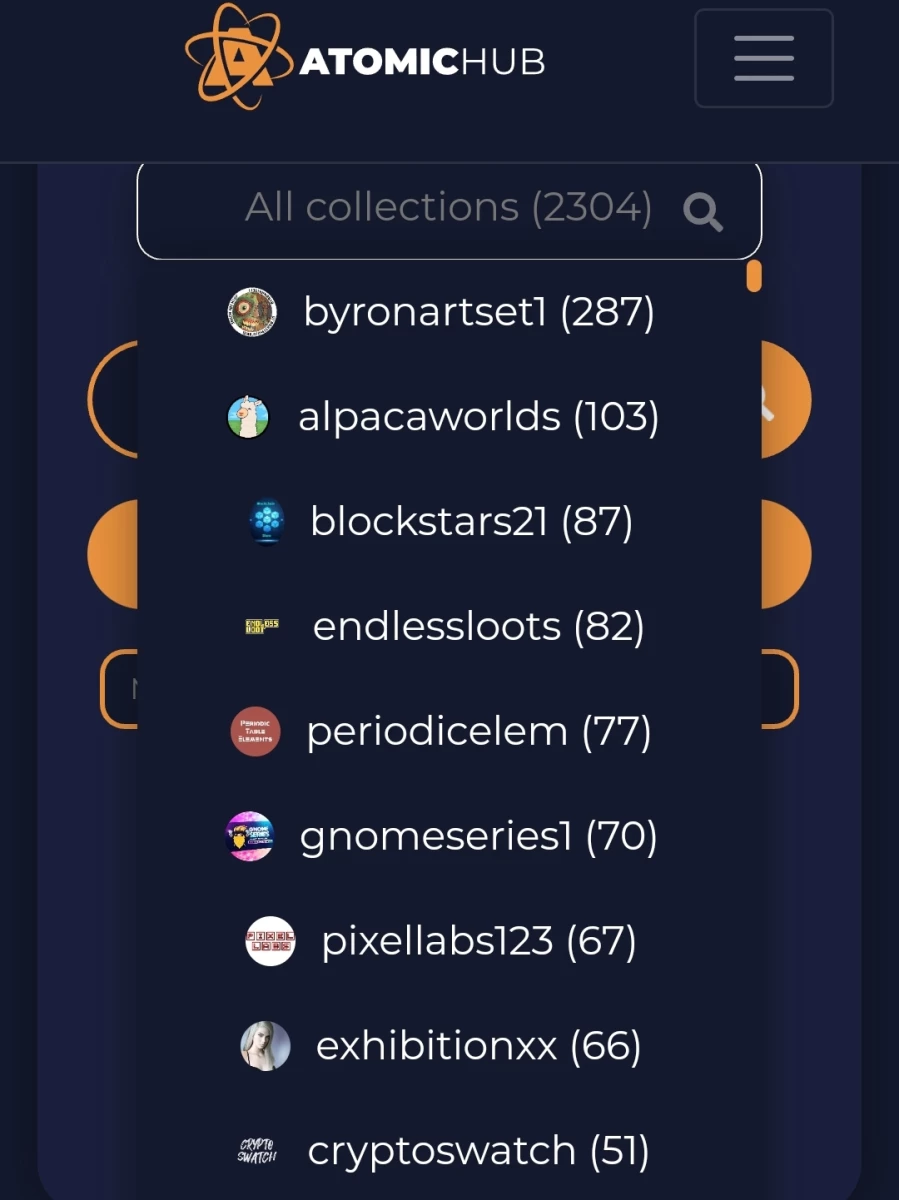This screenshot has width=899, height=1200.
Task: Pick the blockstars21 collection
Action: [x=449, y=522]
